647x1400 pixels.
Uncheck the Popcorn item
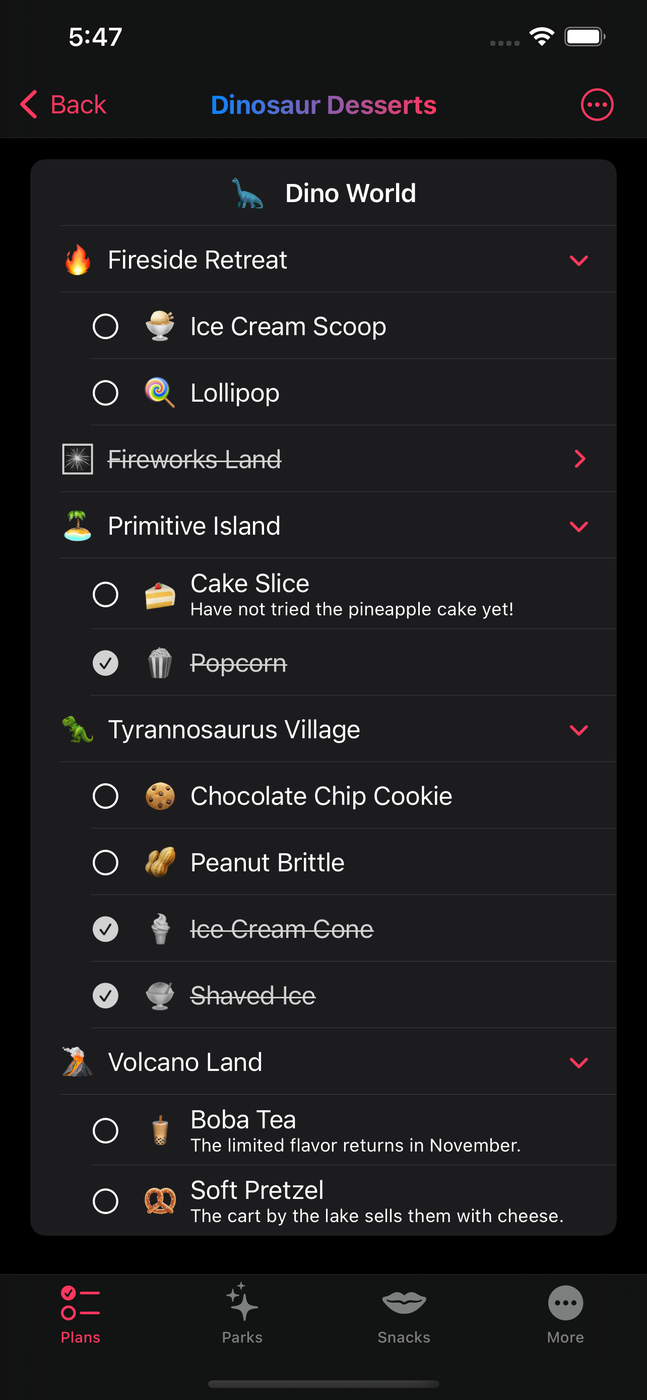(105, 663)
